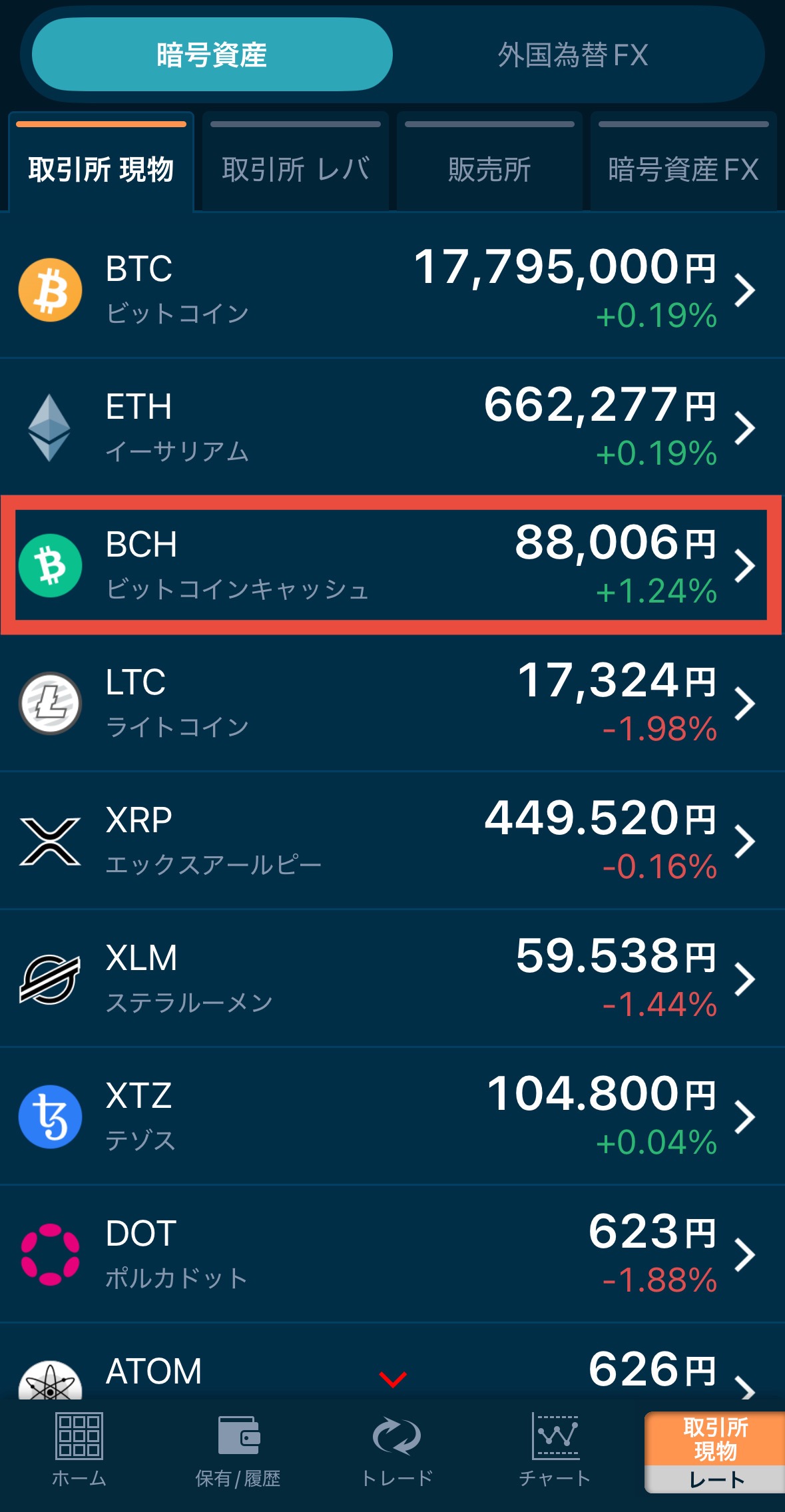Open the BTC ビットコイン row

coord(392,290)
